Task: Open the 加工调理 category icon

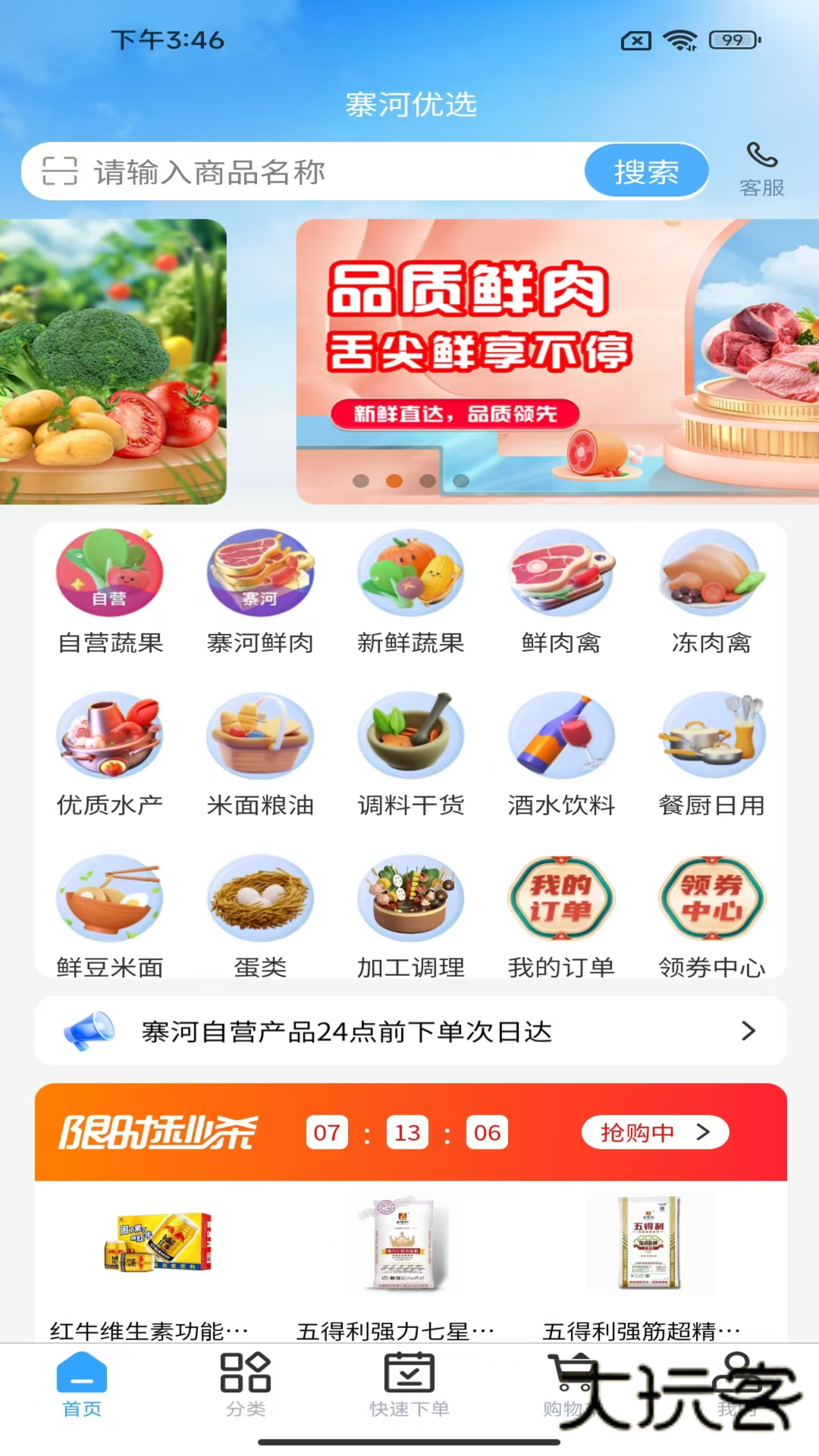Action: (410, 897)
